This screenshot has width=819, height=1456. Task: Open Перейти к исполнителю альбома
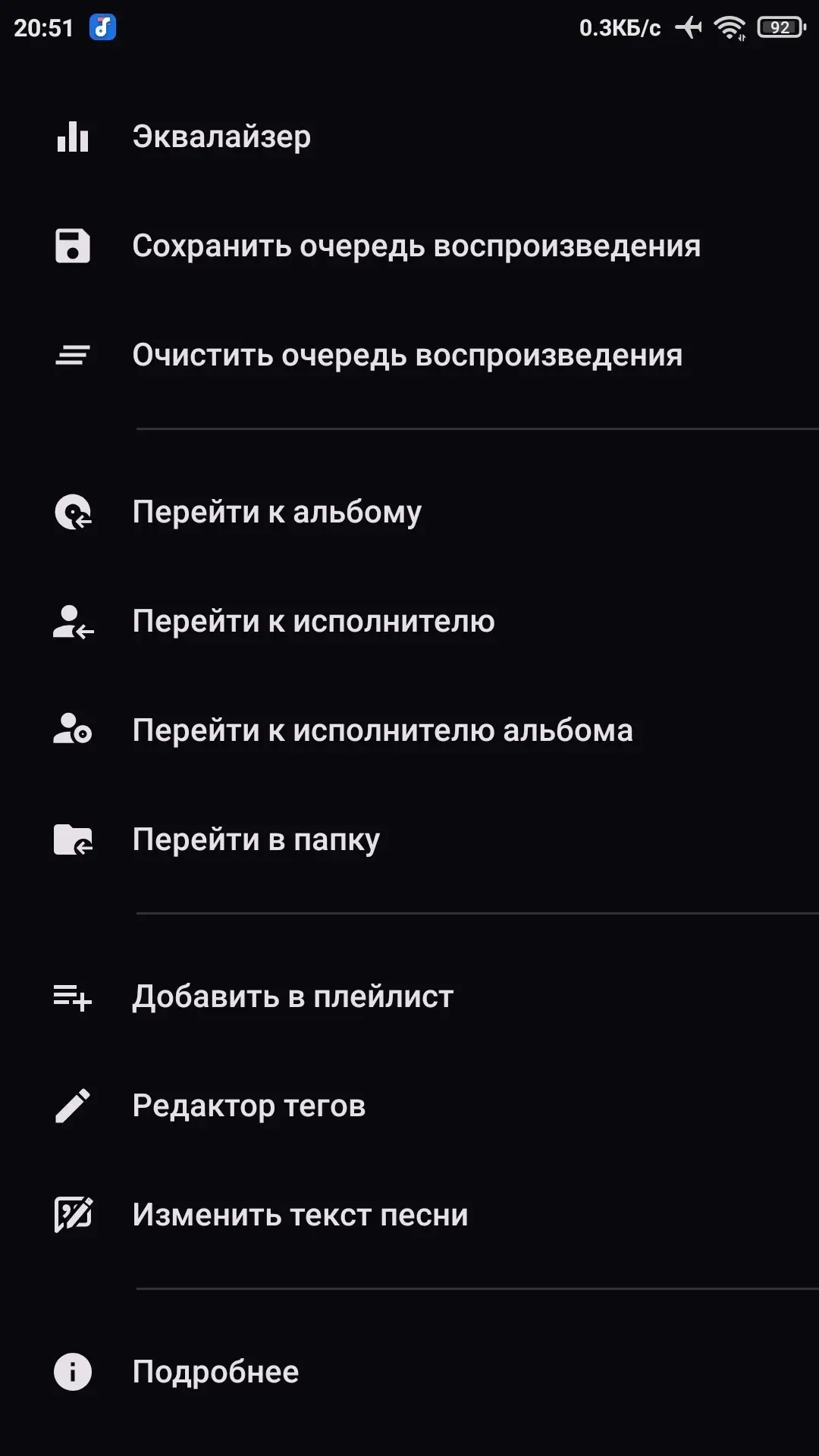409,730
